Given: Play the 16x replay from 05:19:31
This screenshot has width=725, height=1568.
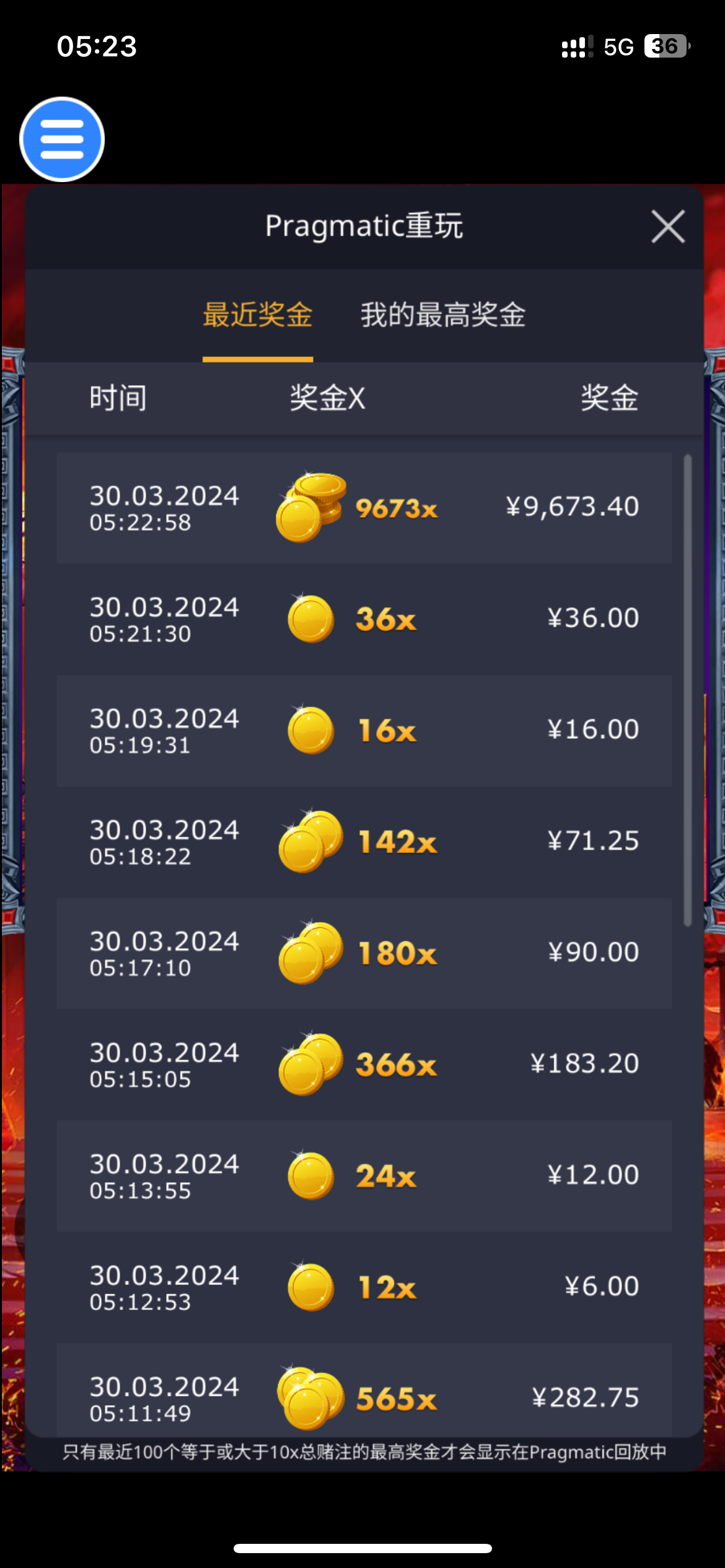Looking at the screenshot, I should point(364,731).
